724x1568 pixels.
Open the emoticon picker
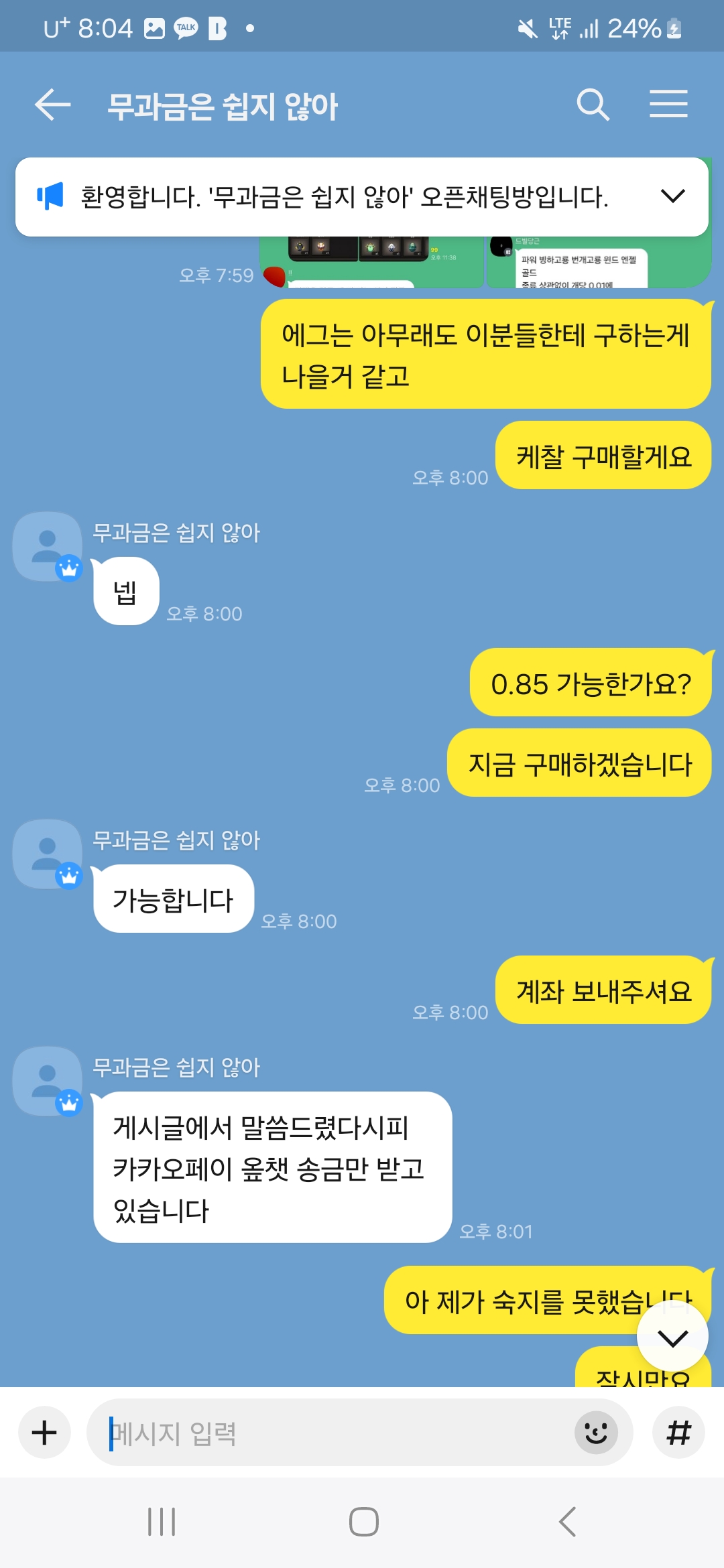point(595,1433)
